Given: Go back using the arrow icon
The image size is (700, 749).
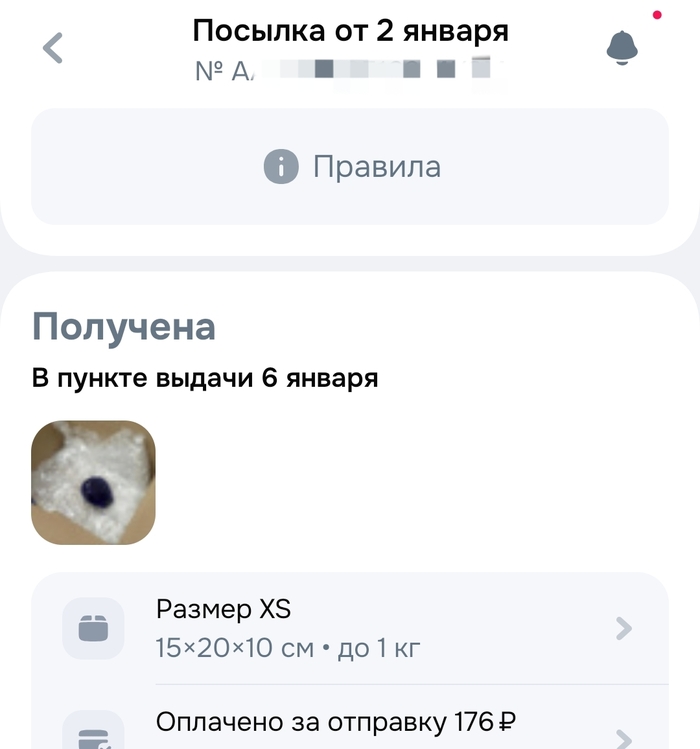Looking at the screenshot, I should click(53, 48).
